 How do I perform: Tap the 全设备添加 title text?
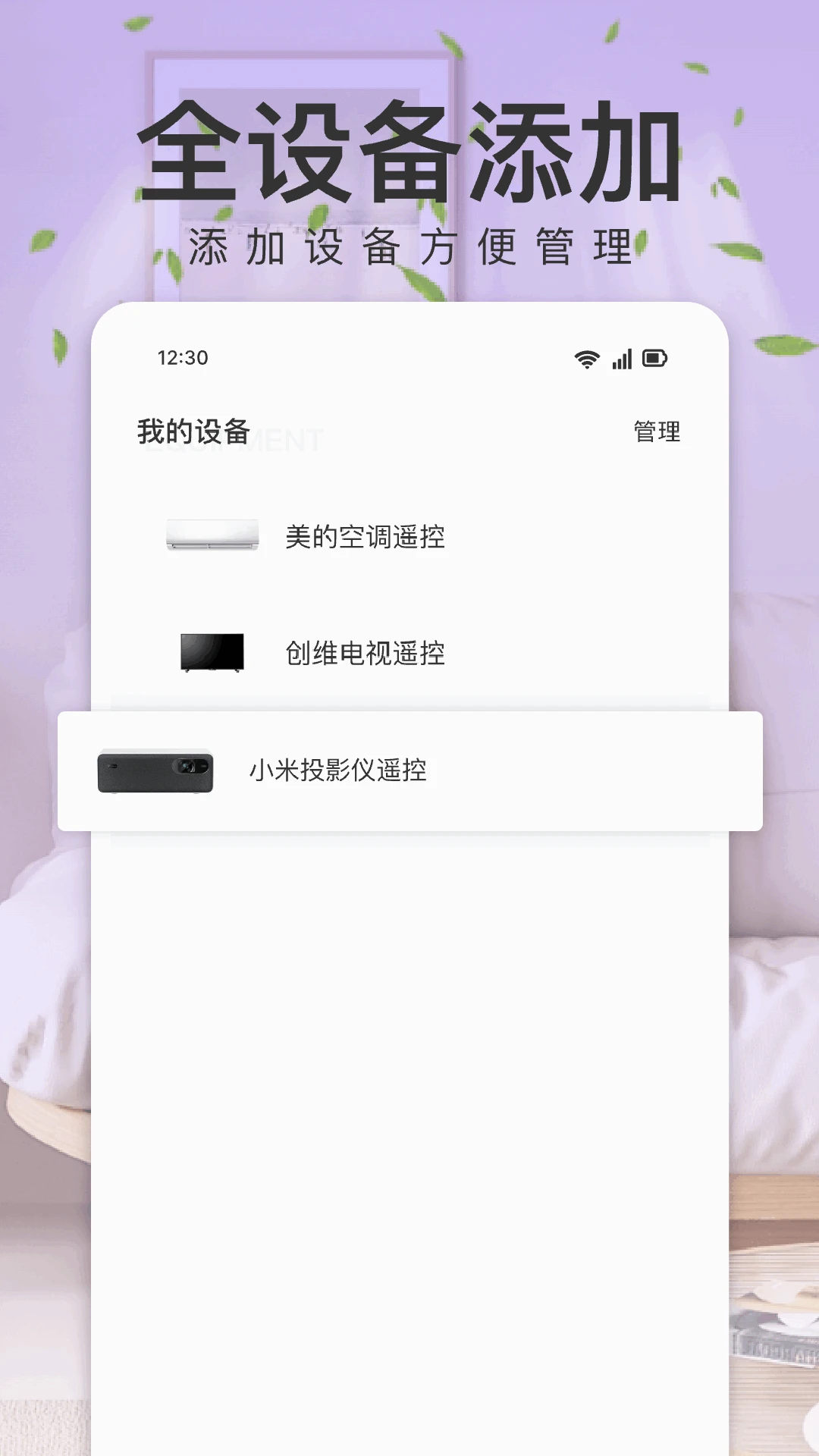[x=409, y=150]
